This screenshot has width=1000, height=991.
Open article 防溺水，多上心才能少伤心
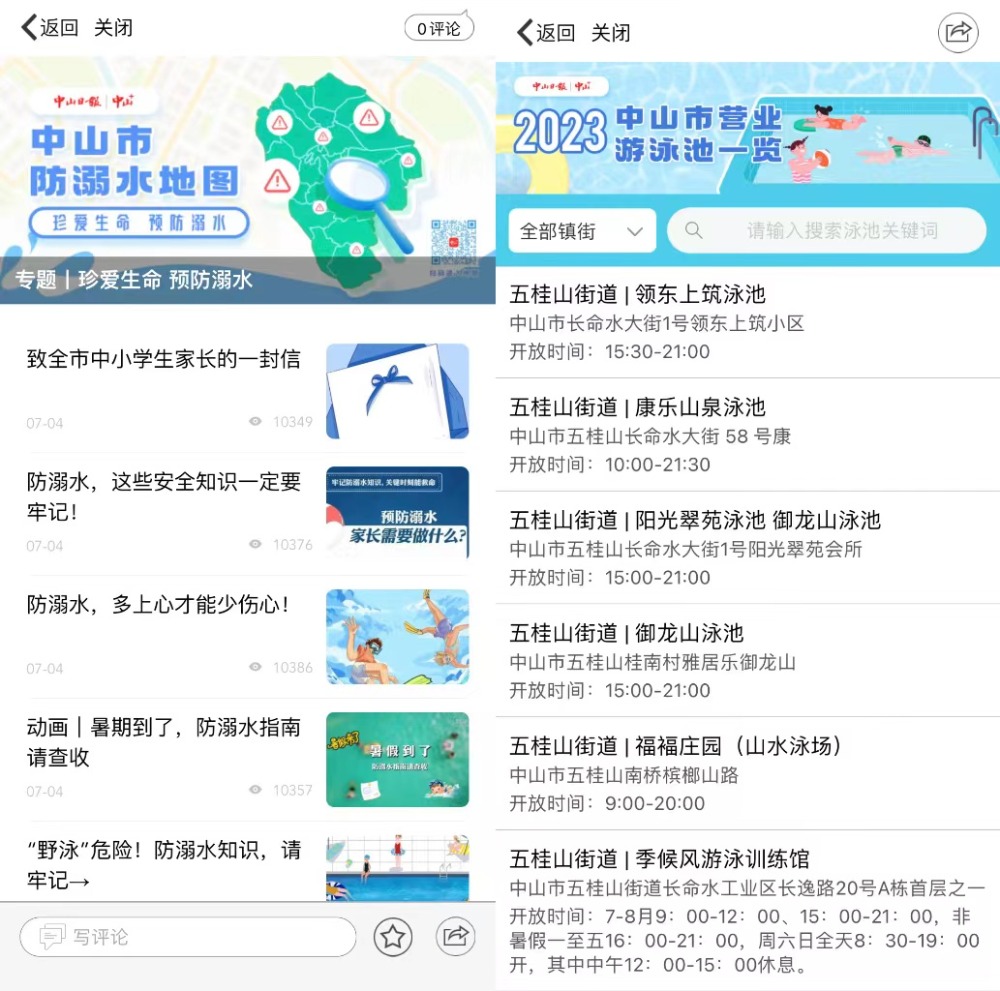(158, 605)
